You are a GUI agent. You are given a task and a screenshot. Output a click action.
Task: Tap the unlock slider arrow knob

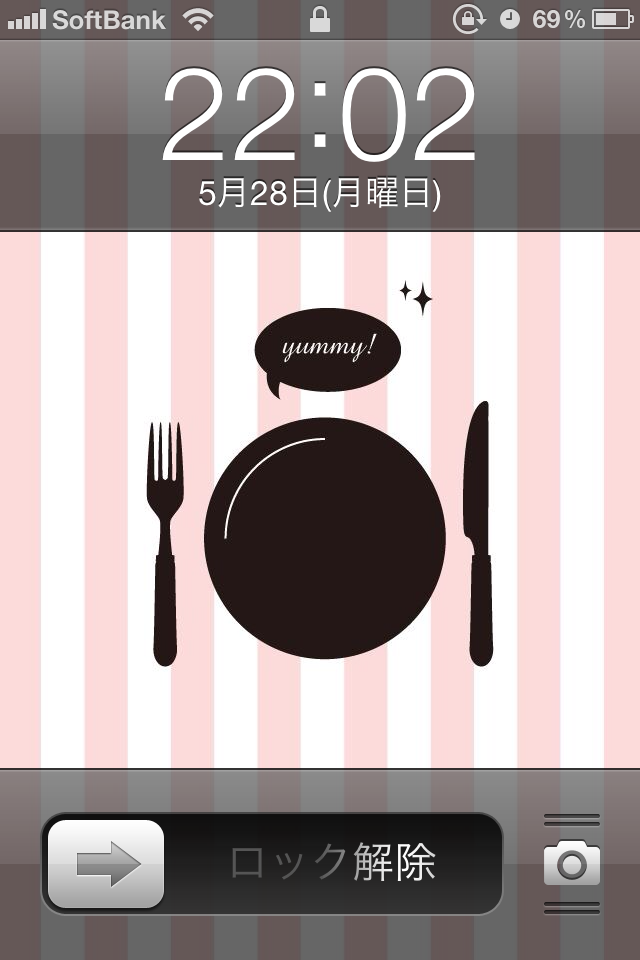coord(106,864)
